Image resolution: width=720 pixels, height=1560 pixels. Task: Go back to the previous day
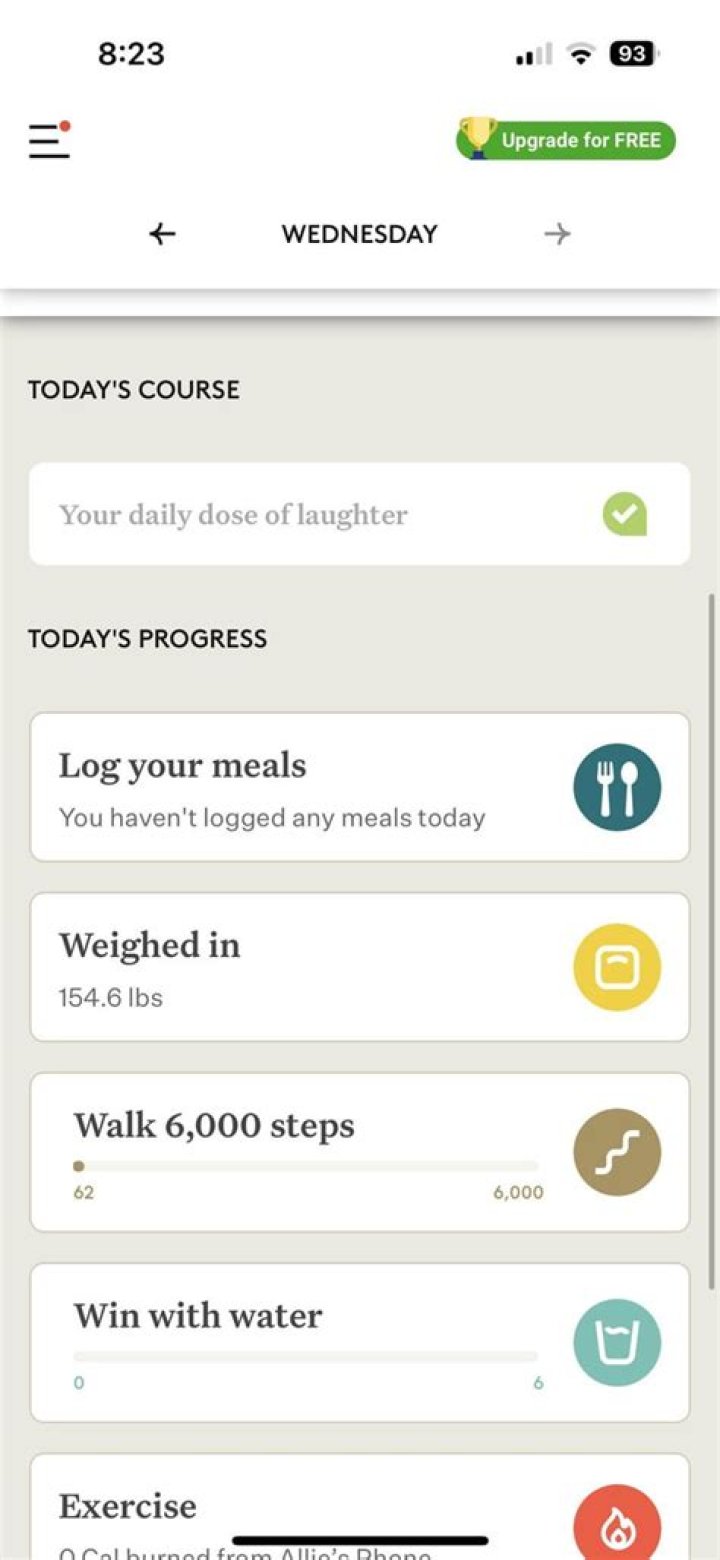[x=162, y=234]
